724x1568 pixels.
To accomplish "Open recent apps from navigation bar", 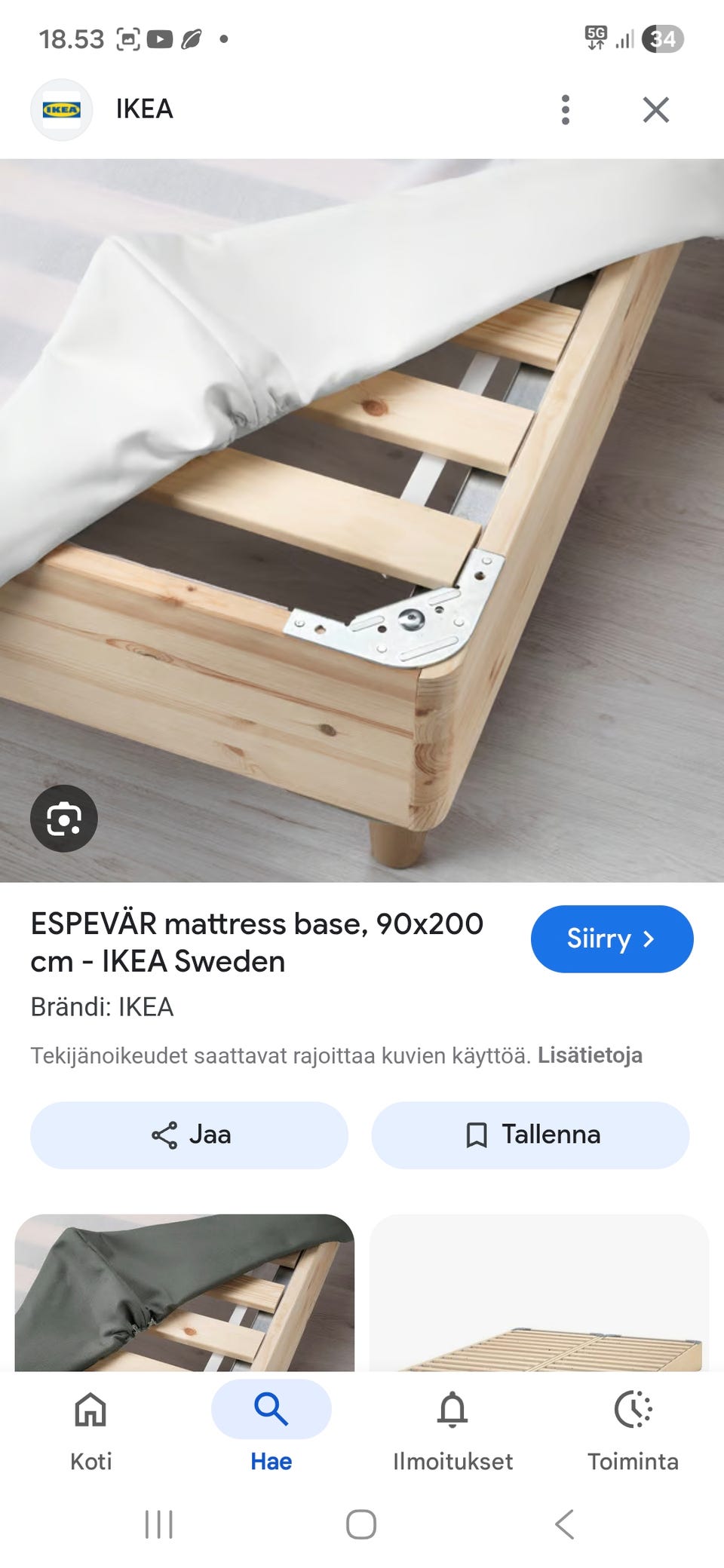I will (x=158, y=1524).
